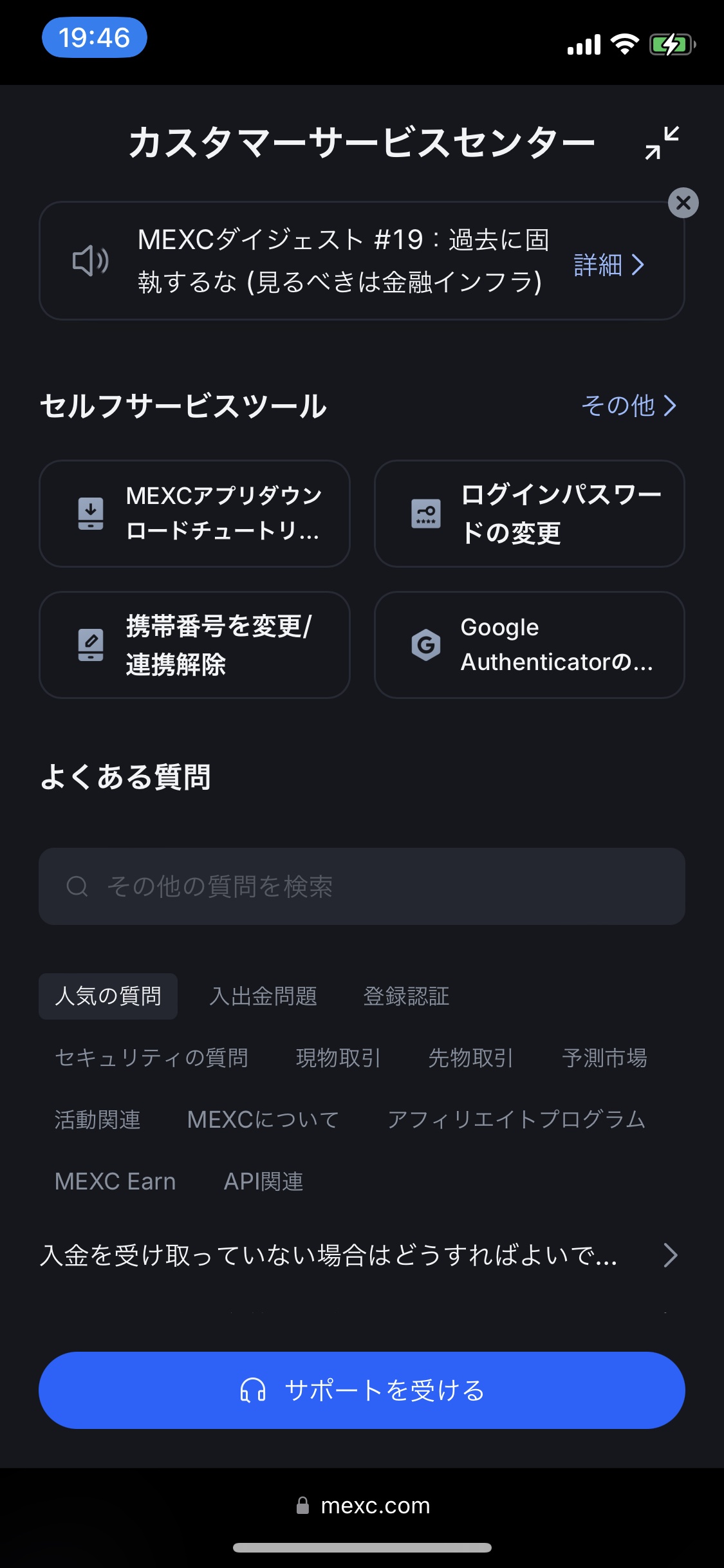The height and width of the screenshot is (1568, 724).
Task: Click the login password change key icon
Action: (425, 513)
